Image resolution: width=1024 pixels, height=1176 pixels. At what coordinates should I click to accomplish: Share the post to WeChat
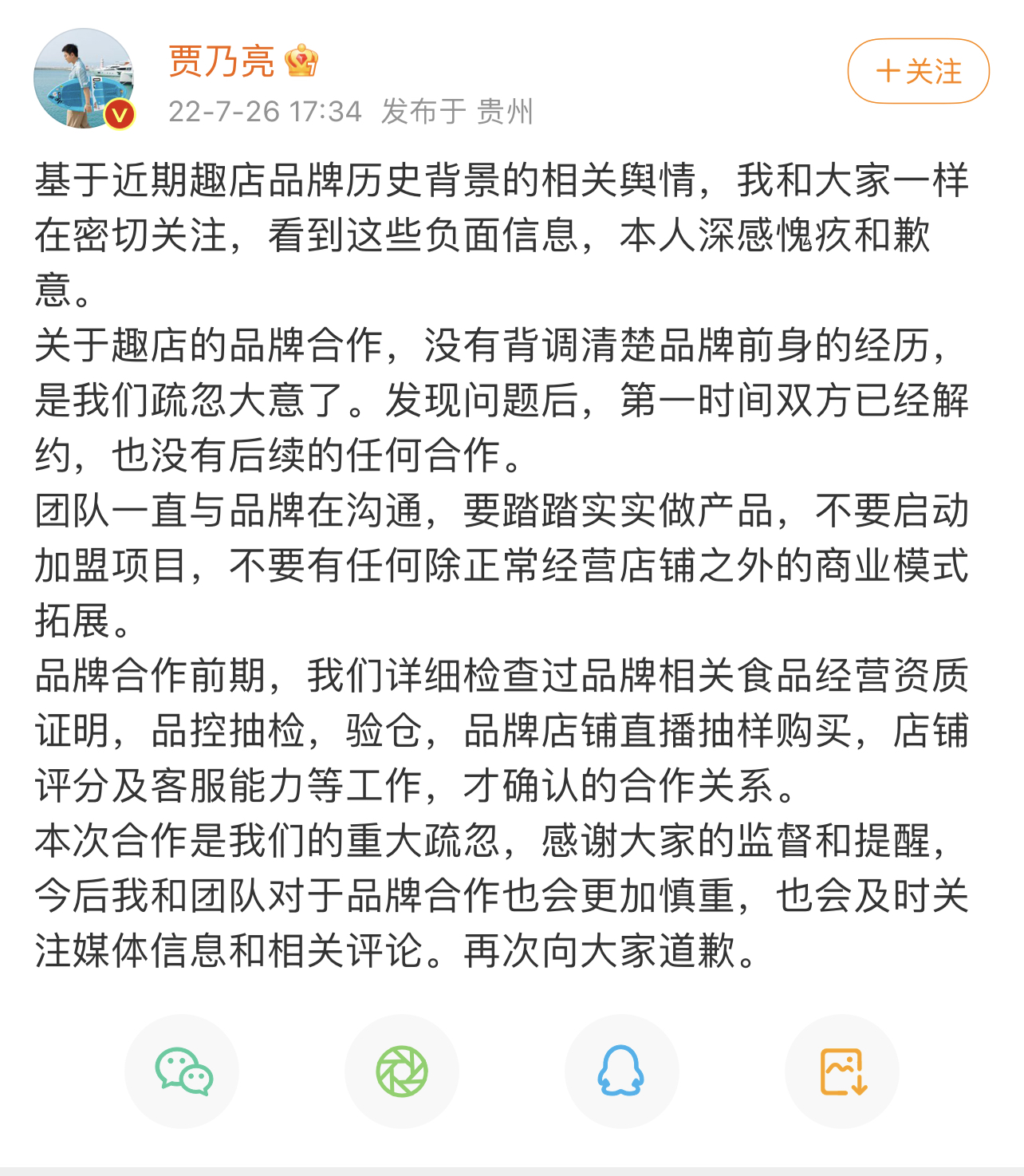(x=183, y=1071)
